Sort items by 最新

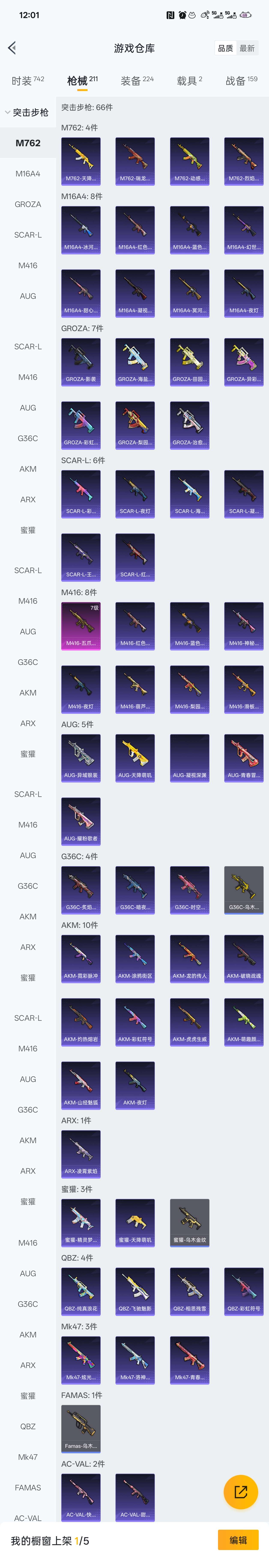coord(247,48)
